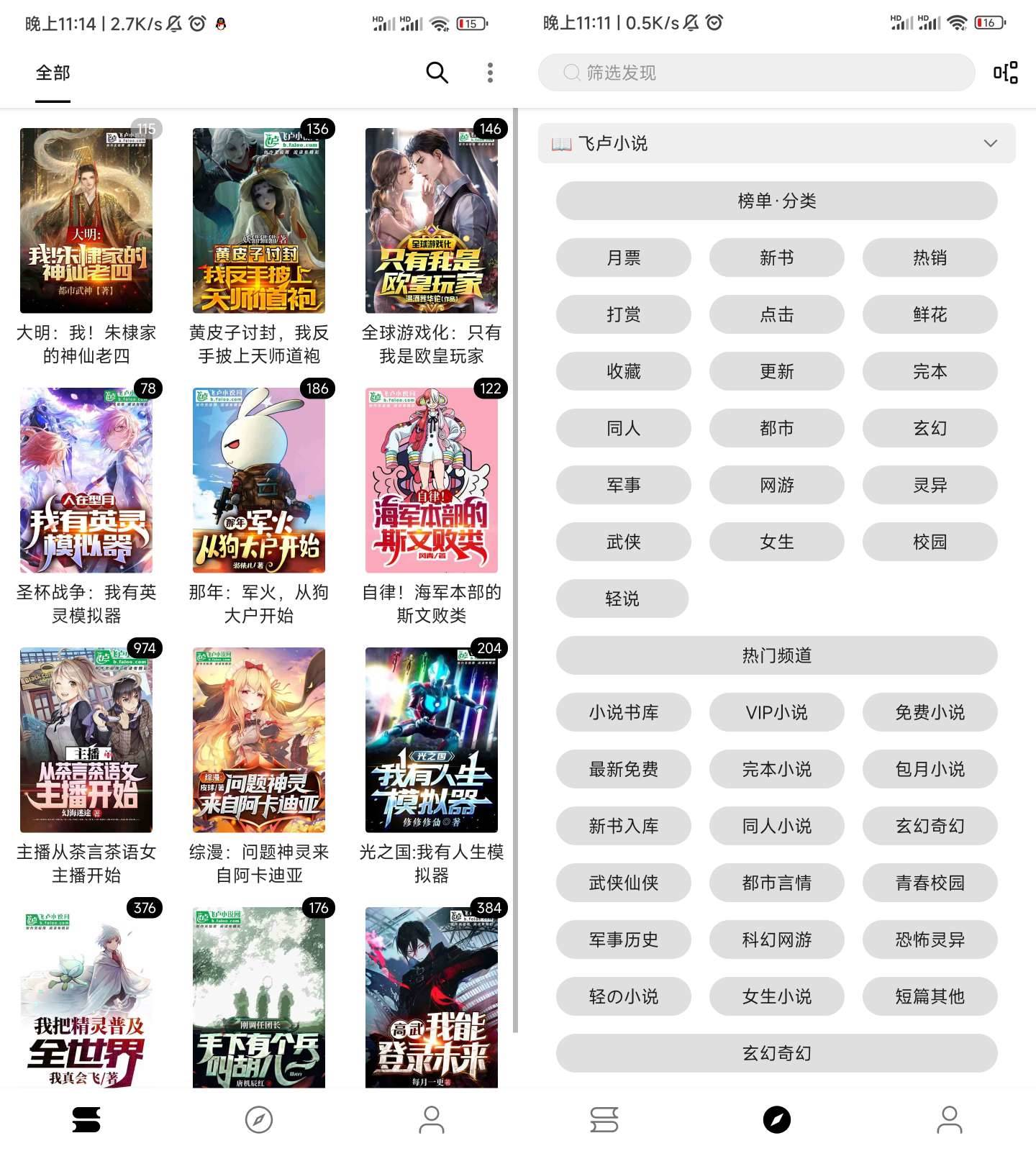This screenshot has height=1151, width=1036.
Task: Open the magnifier search icon beside 全部
Action: click(x=437, y=73)
